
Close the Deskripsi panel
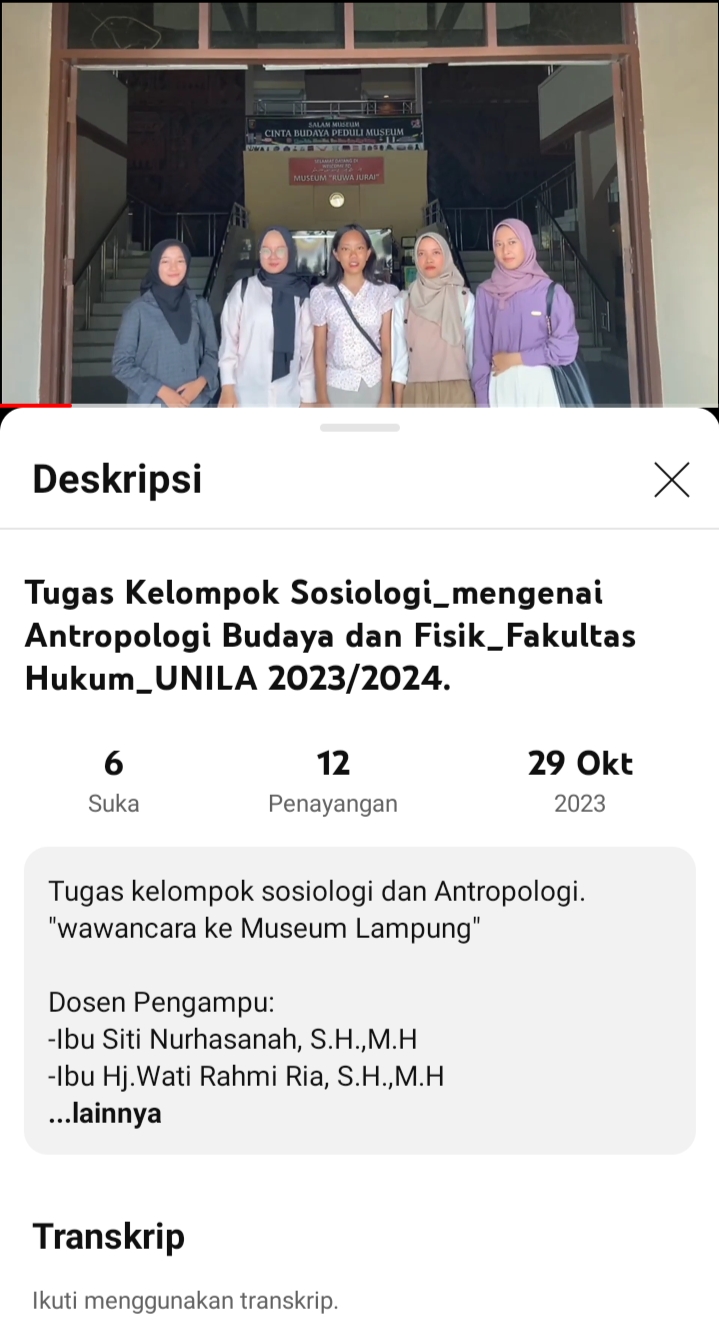(x=671, y=480)
